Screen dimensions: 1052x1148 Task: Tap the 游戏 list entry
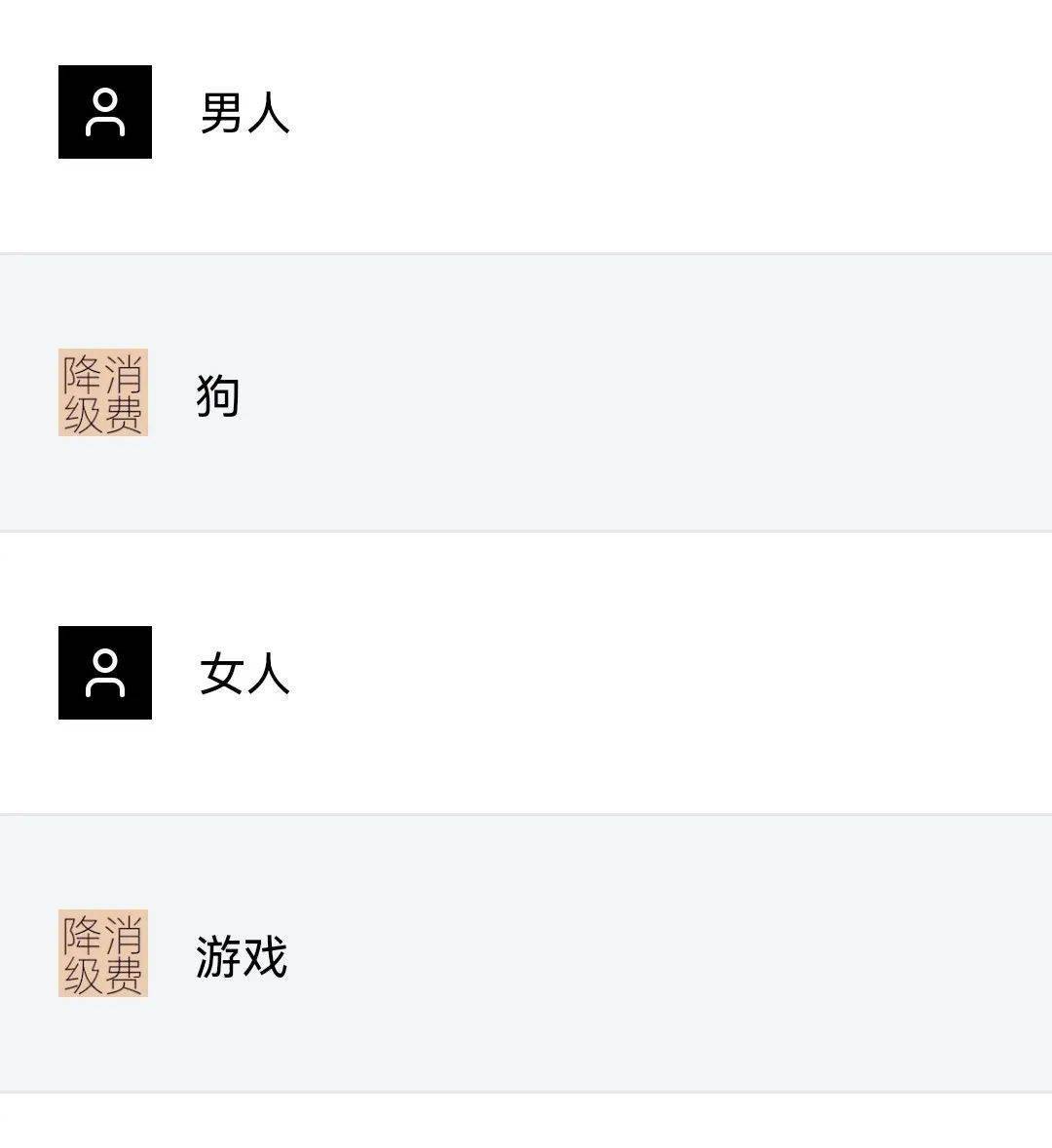[241, 955]
